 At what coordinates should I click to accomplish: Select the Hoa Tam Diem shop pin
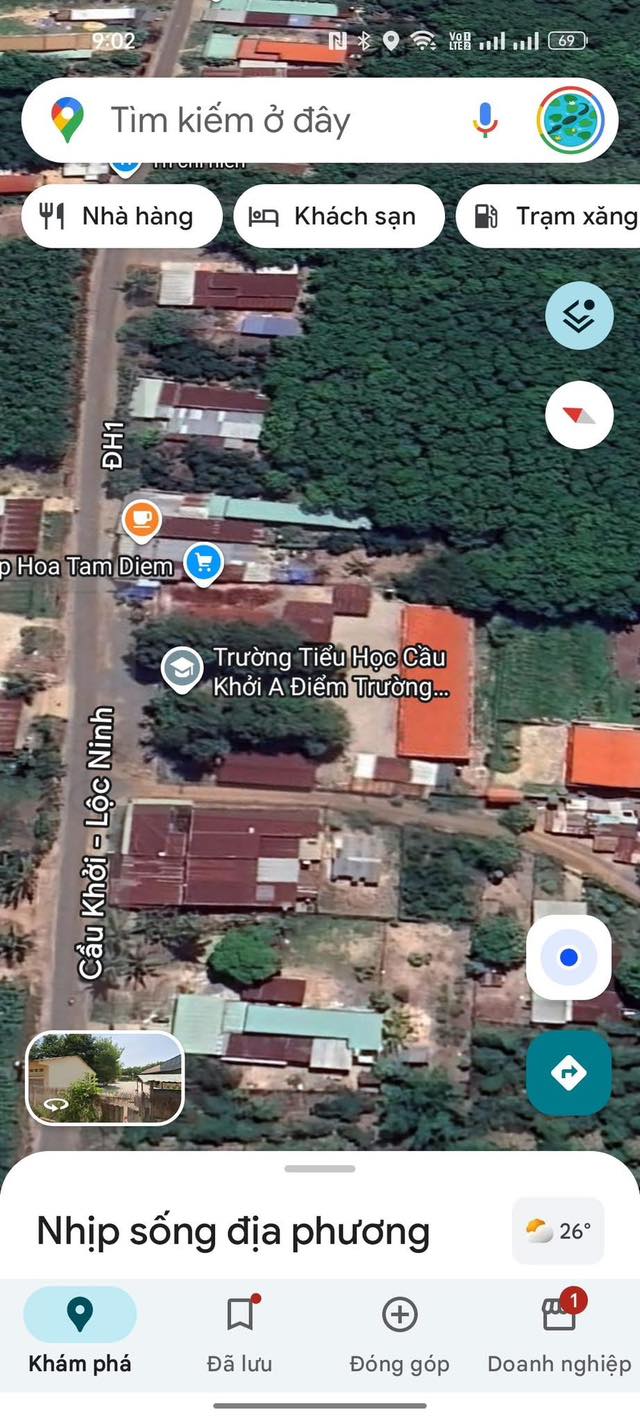pos(204,564)
